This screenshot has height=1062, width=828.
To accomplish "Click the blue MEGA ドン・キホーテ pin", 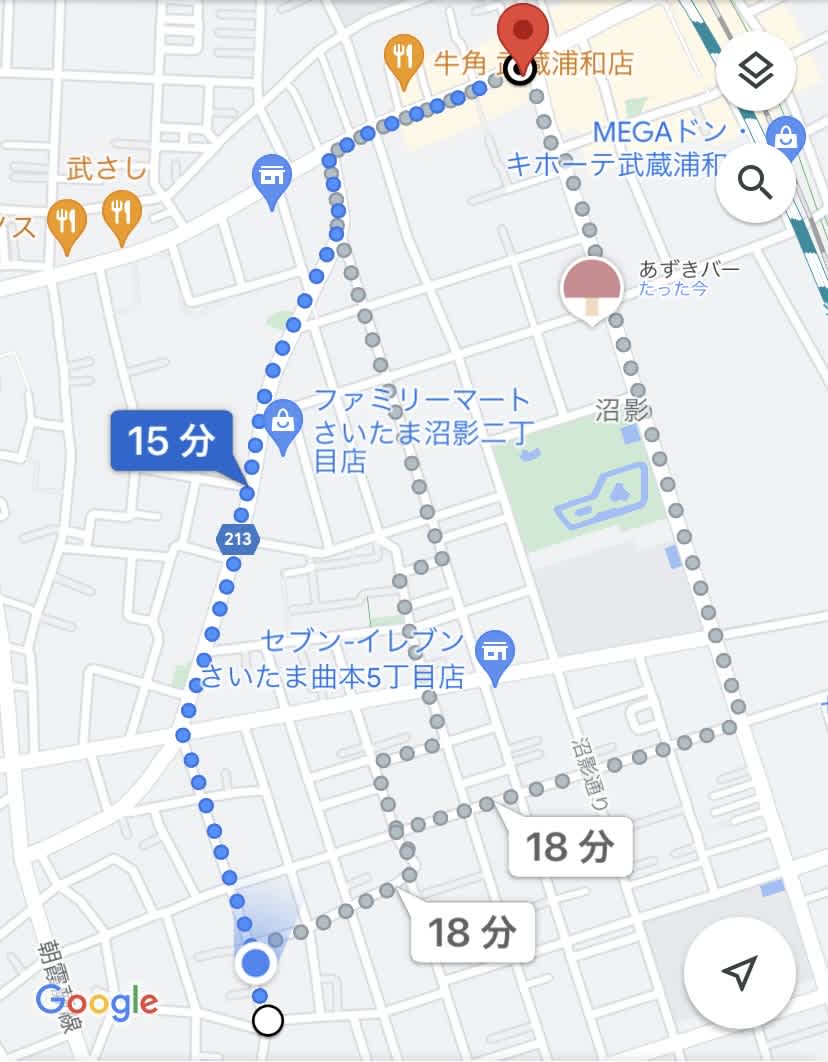I will tap(784, 131).
